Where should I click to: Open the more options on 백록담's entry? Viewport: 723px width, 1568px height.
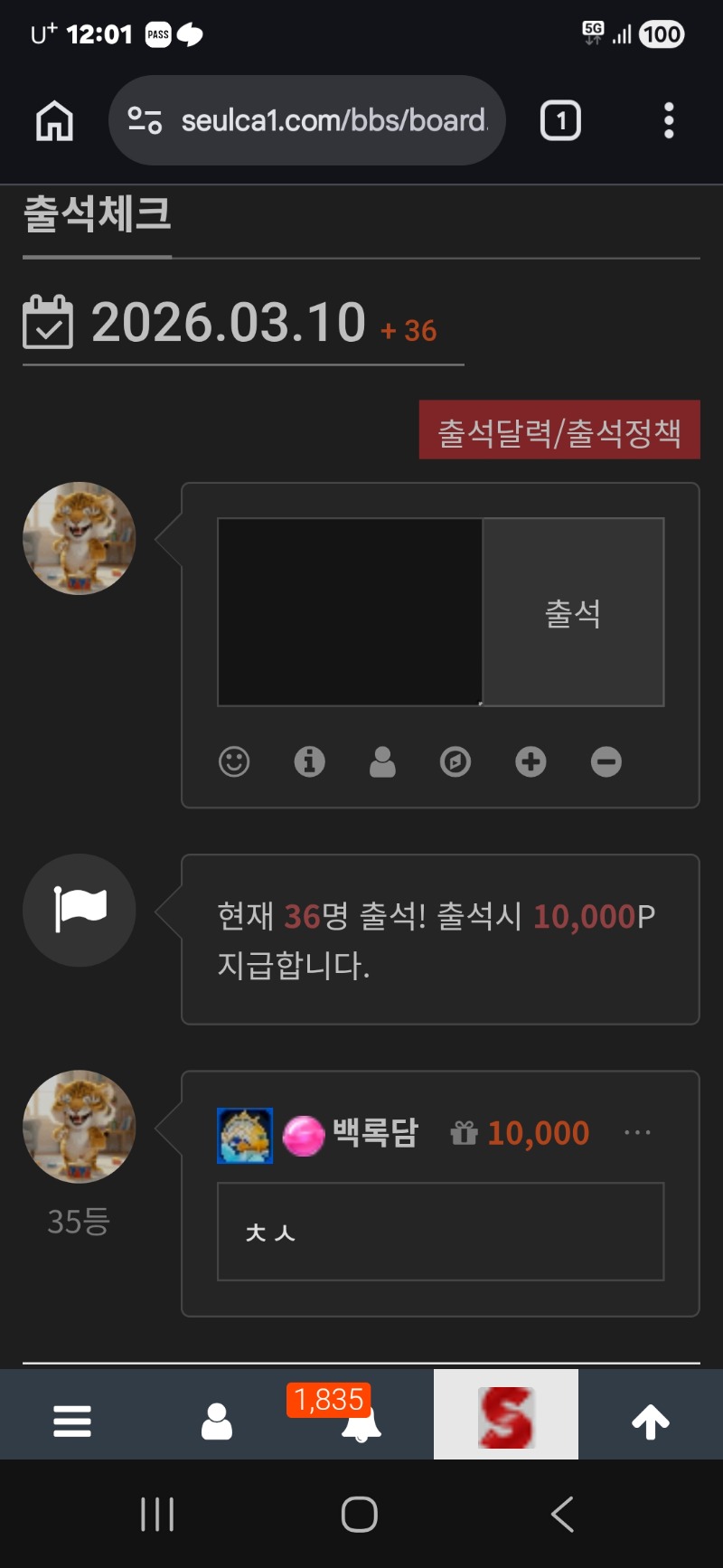click(x=637, y=1133)
